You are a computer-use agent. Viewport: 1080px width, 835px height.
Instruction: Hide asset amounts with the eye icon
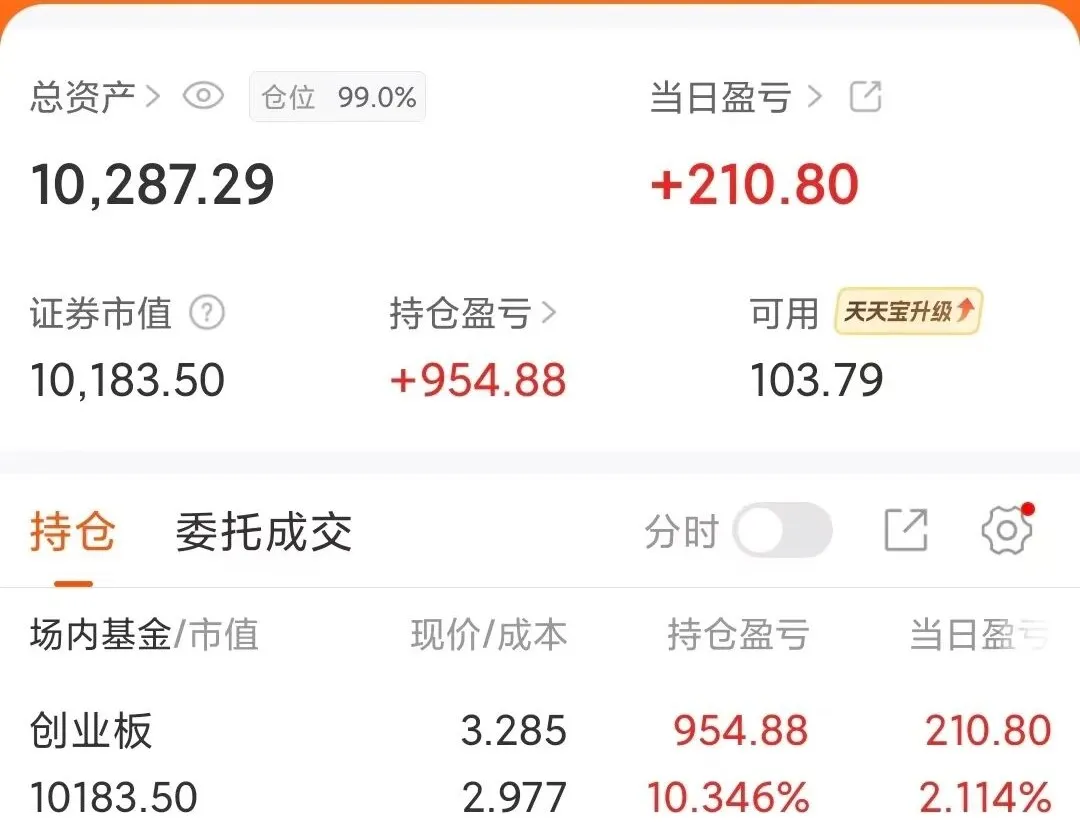pos(203,97)
